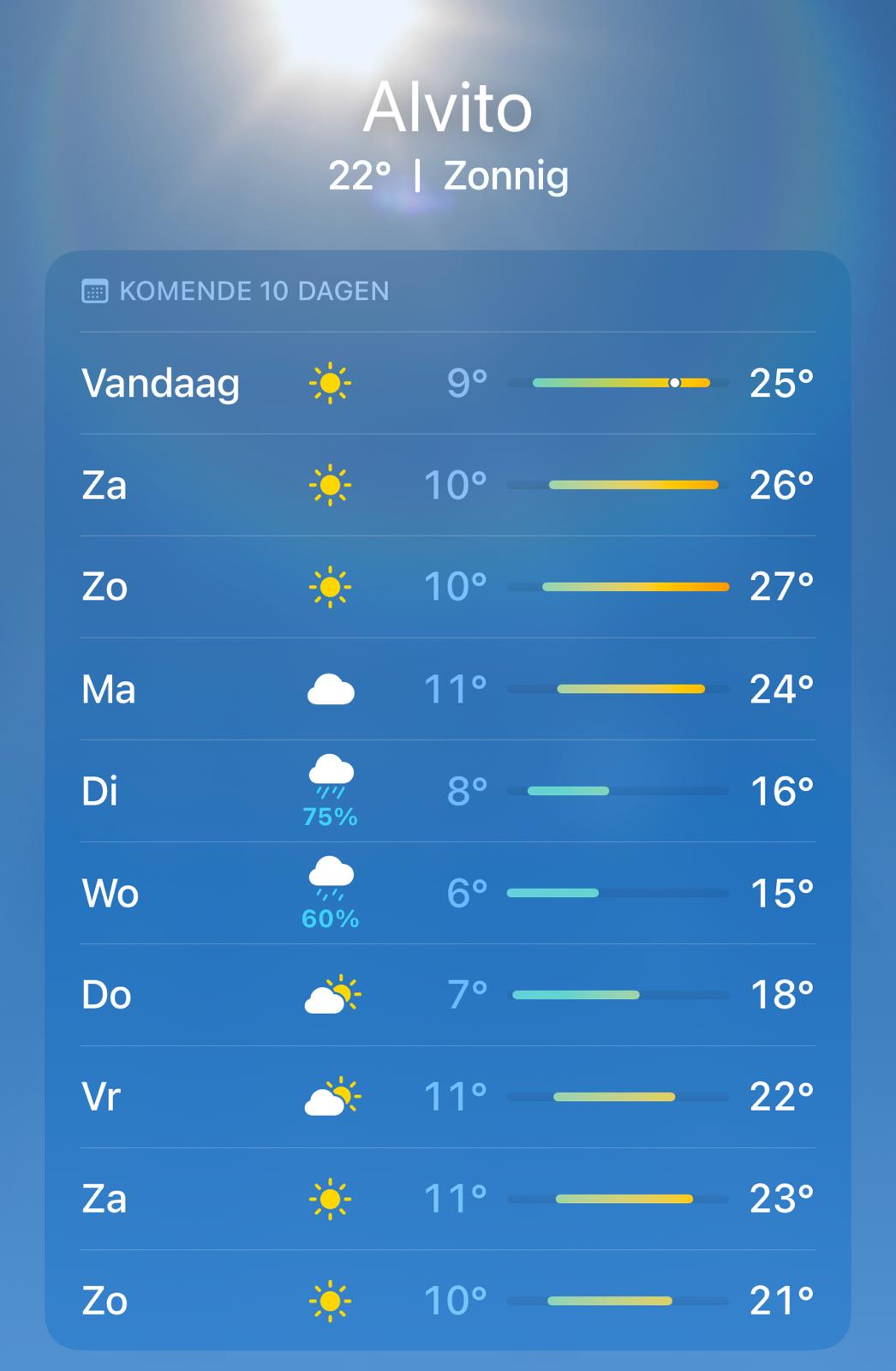Screen dimensions: 896x1371
Task: Open Di forecast with 75% rain
Action: click(x=447, y=791)
